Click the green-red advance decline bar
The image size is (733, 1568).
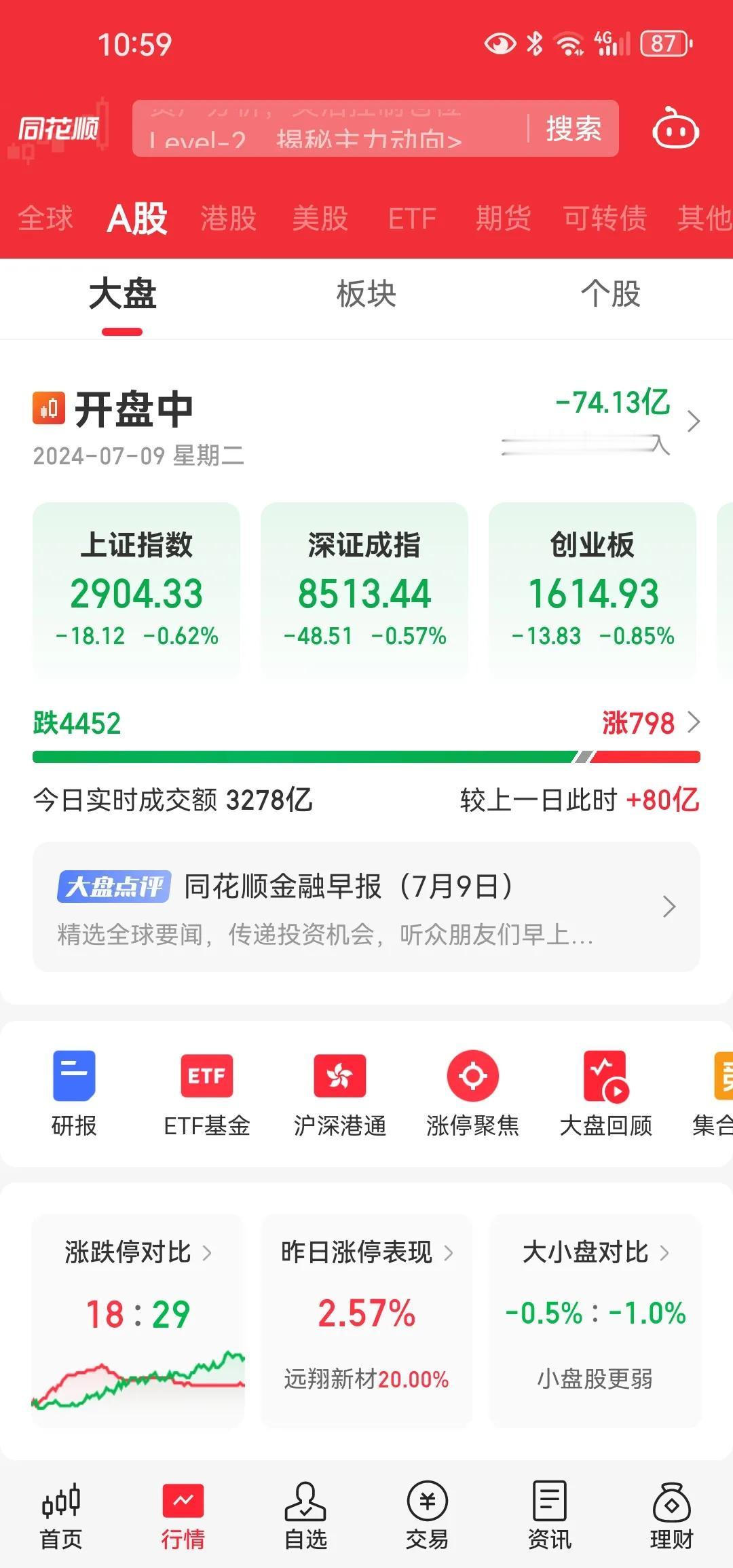(x=366, y=755)
